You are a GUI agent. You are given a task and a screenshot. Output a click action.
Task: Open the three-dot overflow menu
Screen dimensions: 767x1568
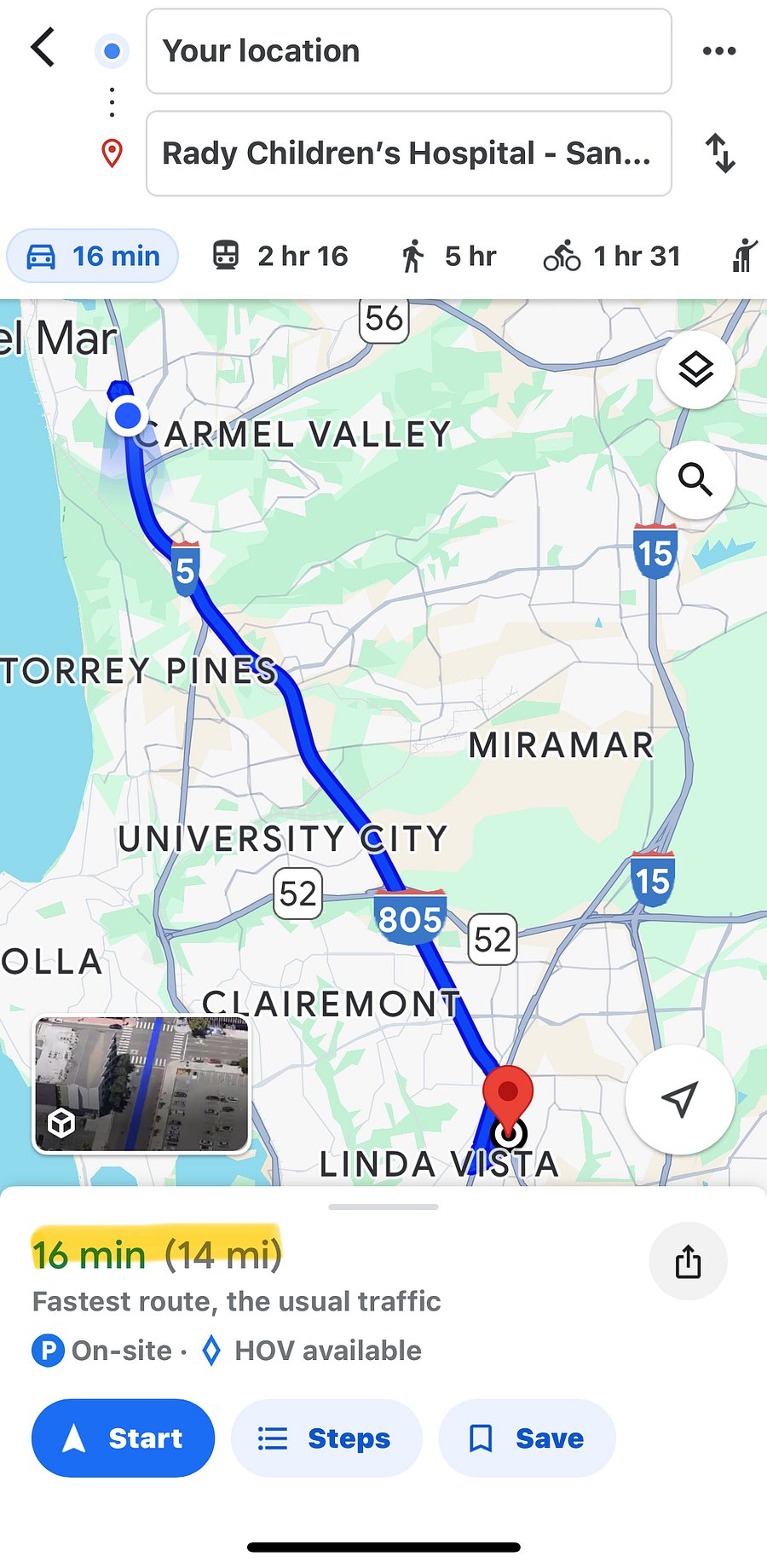[719, 51]
